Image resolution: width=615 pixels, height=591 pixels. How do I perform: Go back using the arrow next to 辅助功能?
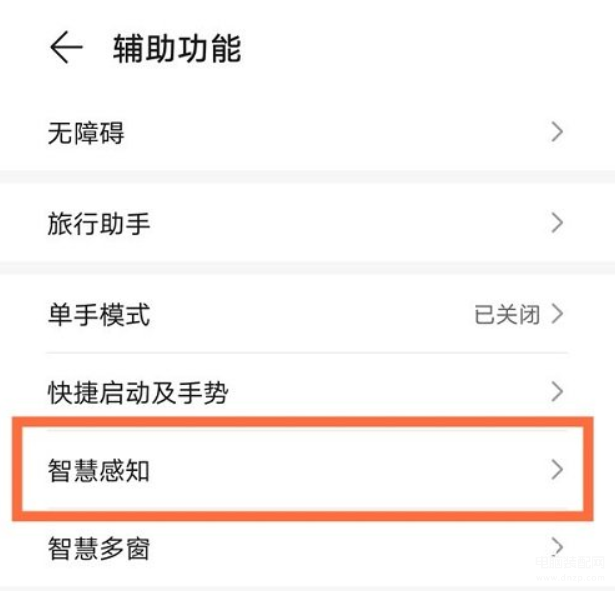(x=66, y=47)
